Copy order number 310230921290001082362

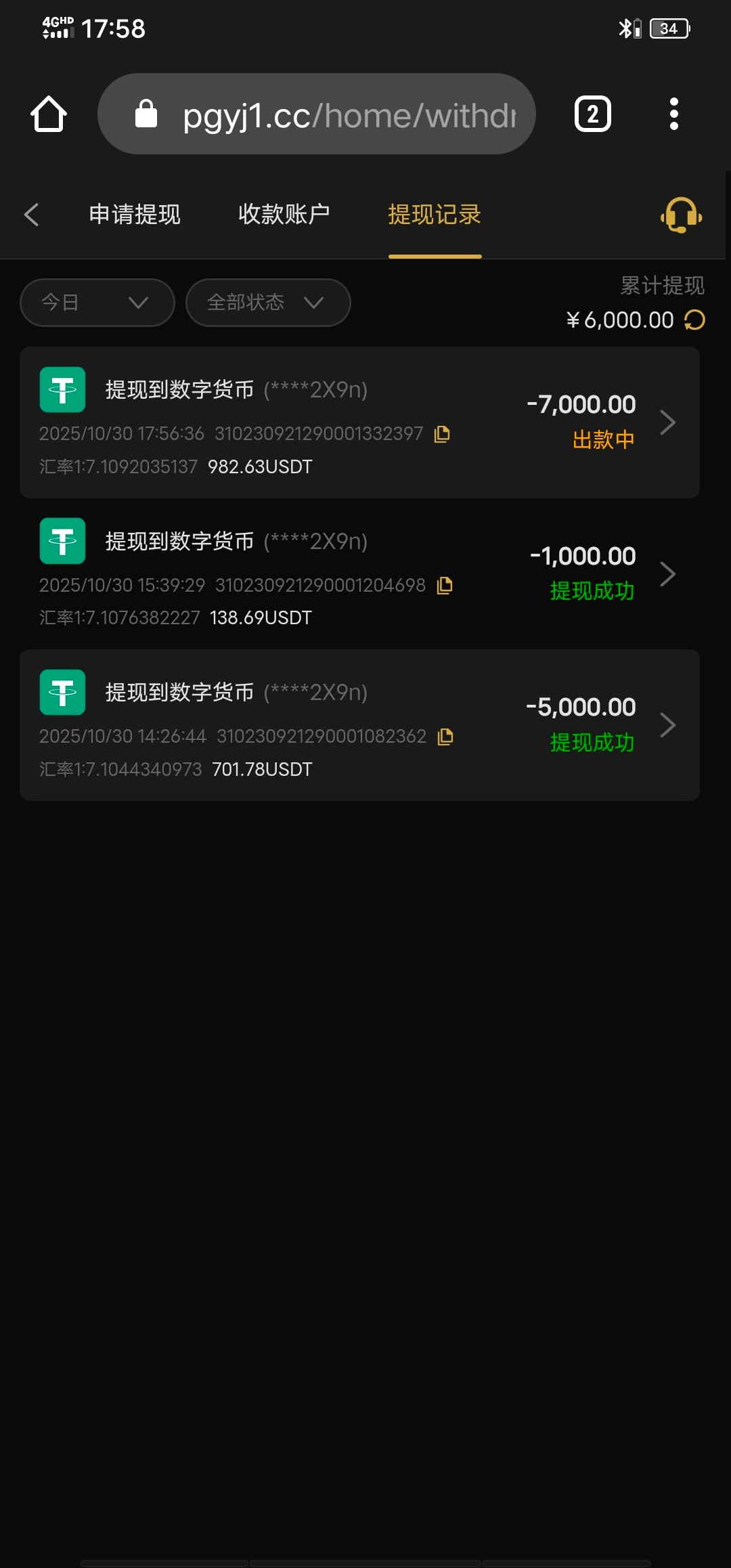pyautogui.click(x=445, y=737)
